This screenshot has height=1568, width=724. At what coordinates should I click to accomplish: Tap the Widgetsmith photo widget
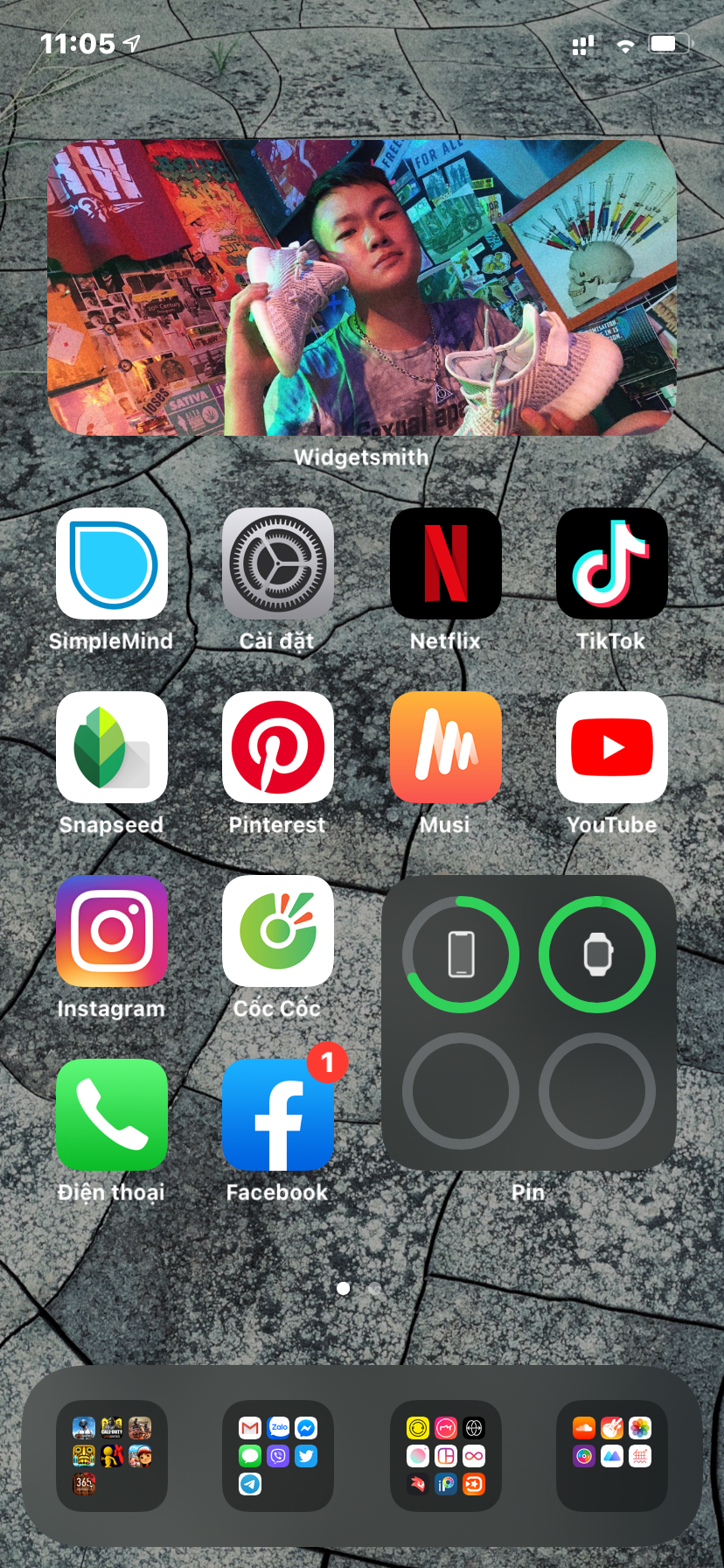pyautogui.click(x=362, y=288)
